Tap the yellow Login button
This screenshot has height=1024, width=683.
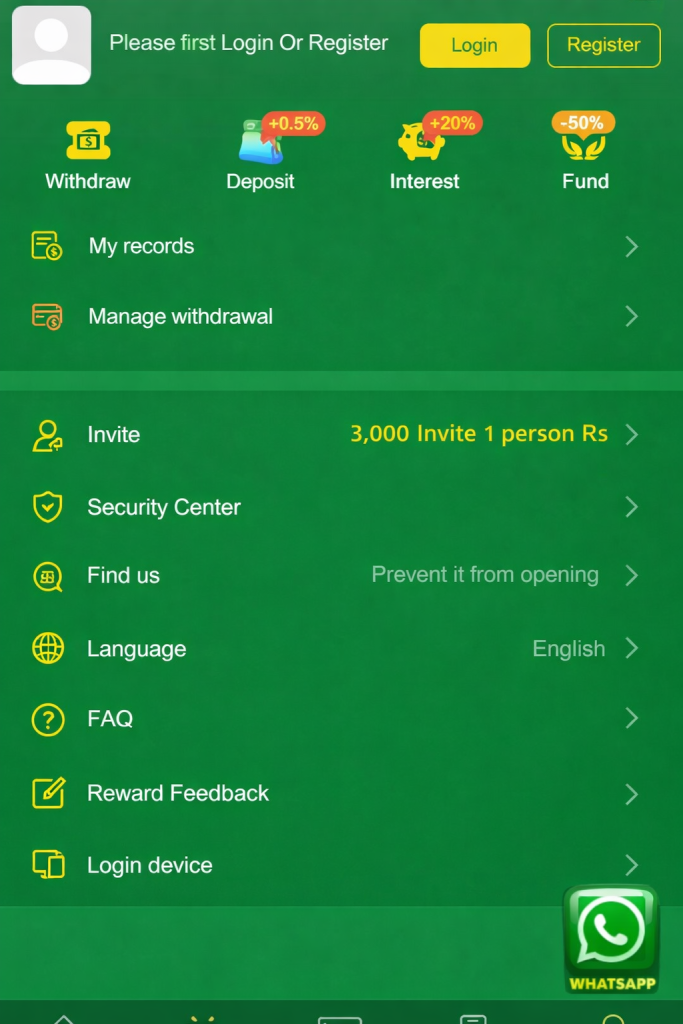(474, 45)
